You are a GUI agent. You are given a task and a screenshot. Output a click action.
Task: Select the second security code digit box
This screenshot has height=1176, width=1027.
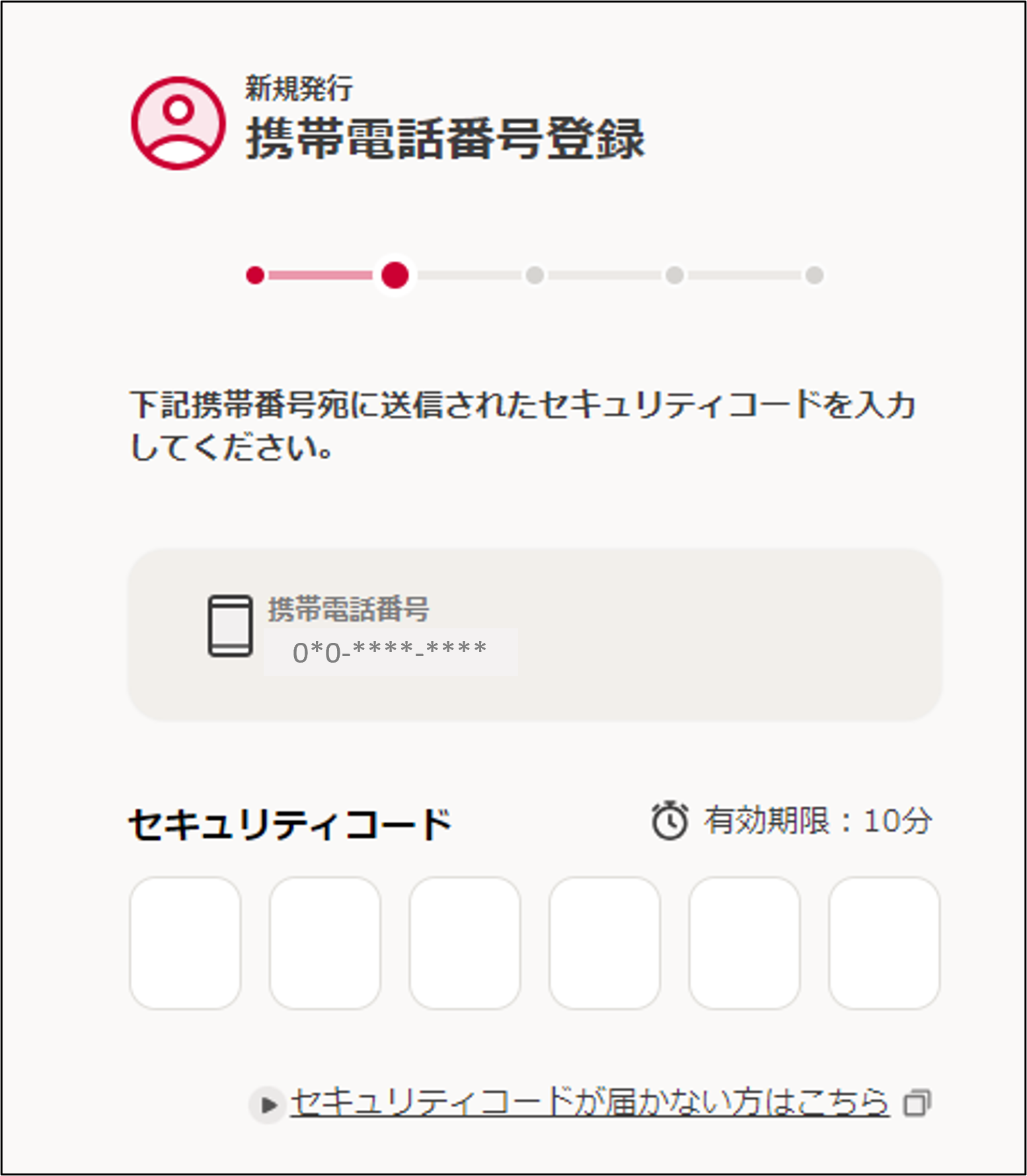pyautogui.click(x=325, y=943)
